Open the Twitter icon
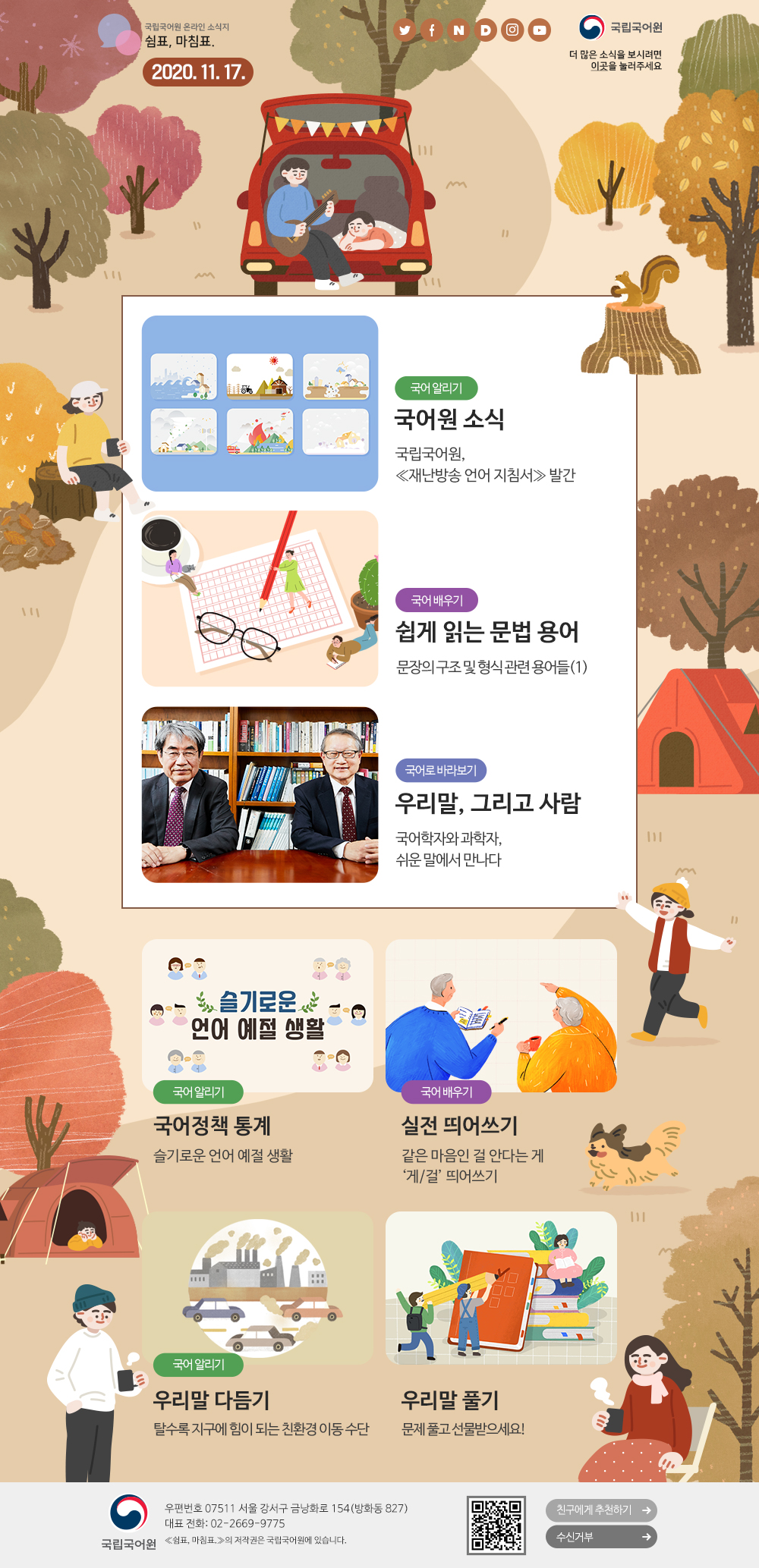The image size is (759, 1568). [x=405, y=30]
